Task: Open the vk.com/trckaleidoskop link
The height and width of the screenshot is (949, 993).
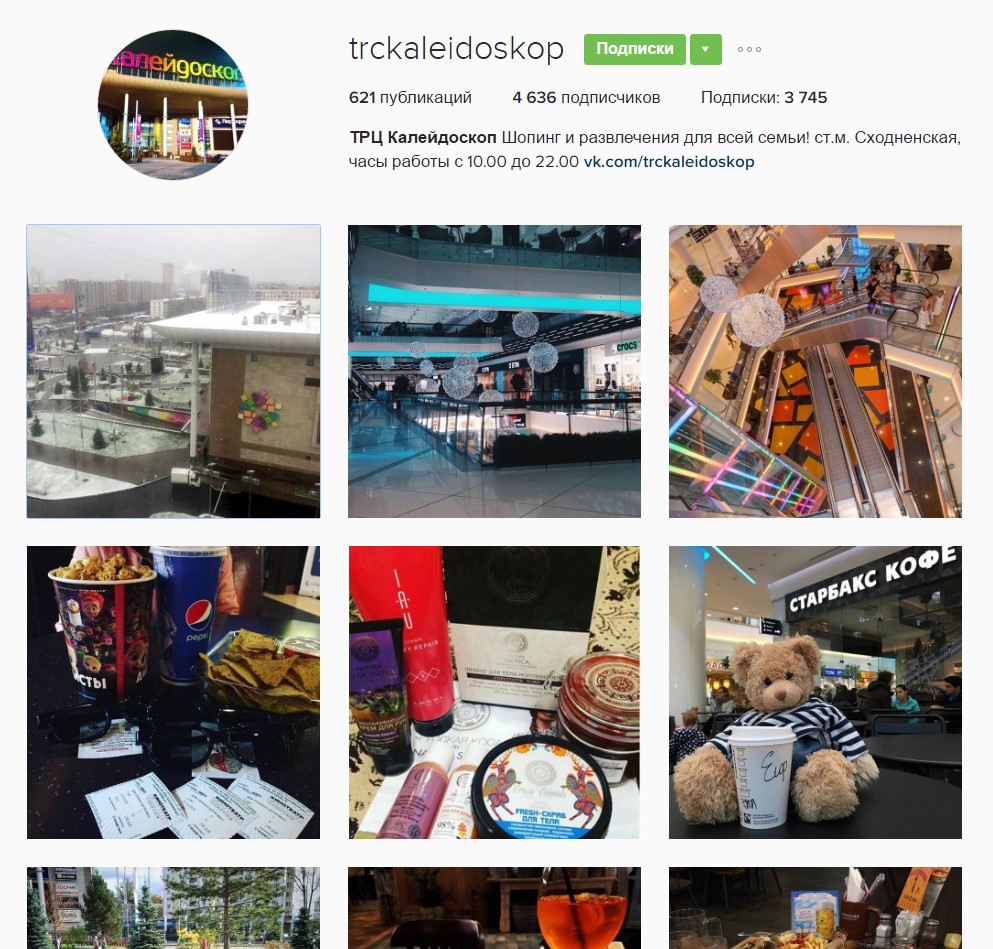Action: tap(669, 161)
